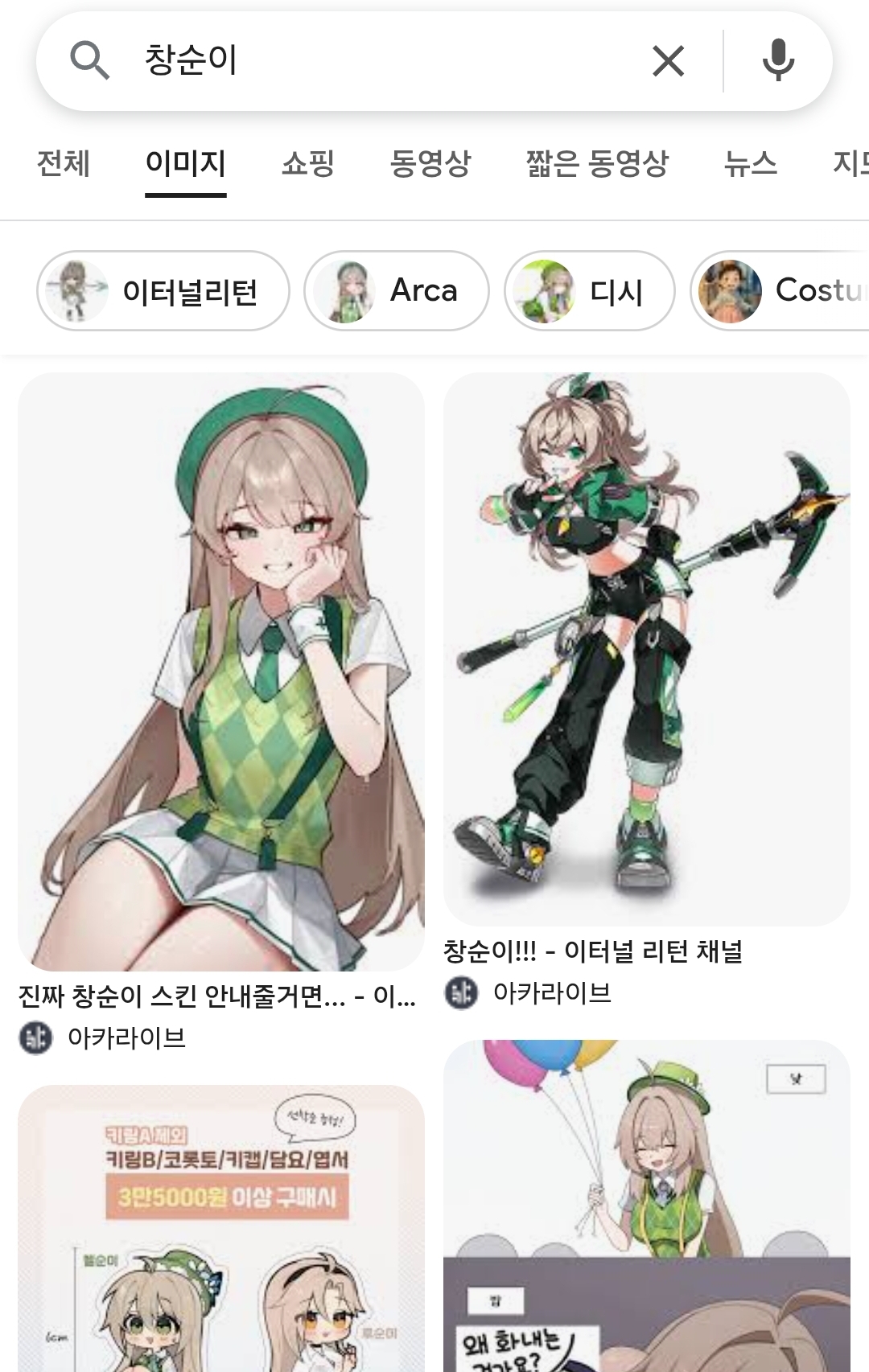Screen dimensions: 869x1372
Task: View the balloon comic image result
Action: coord(646,1206)
